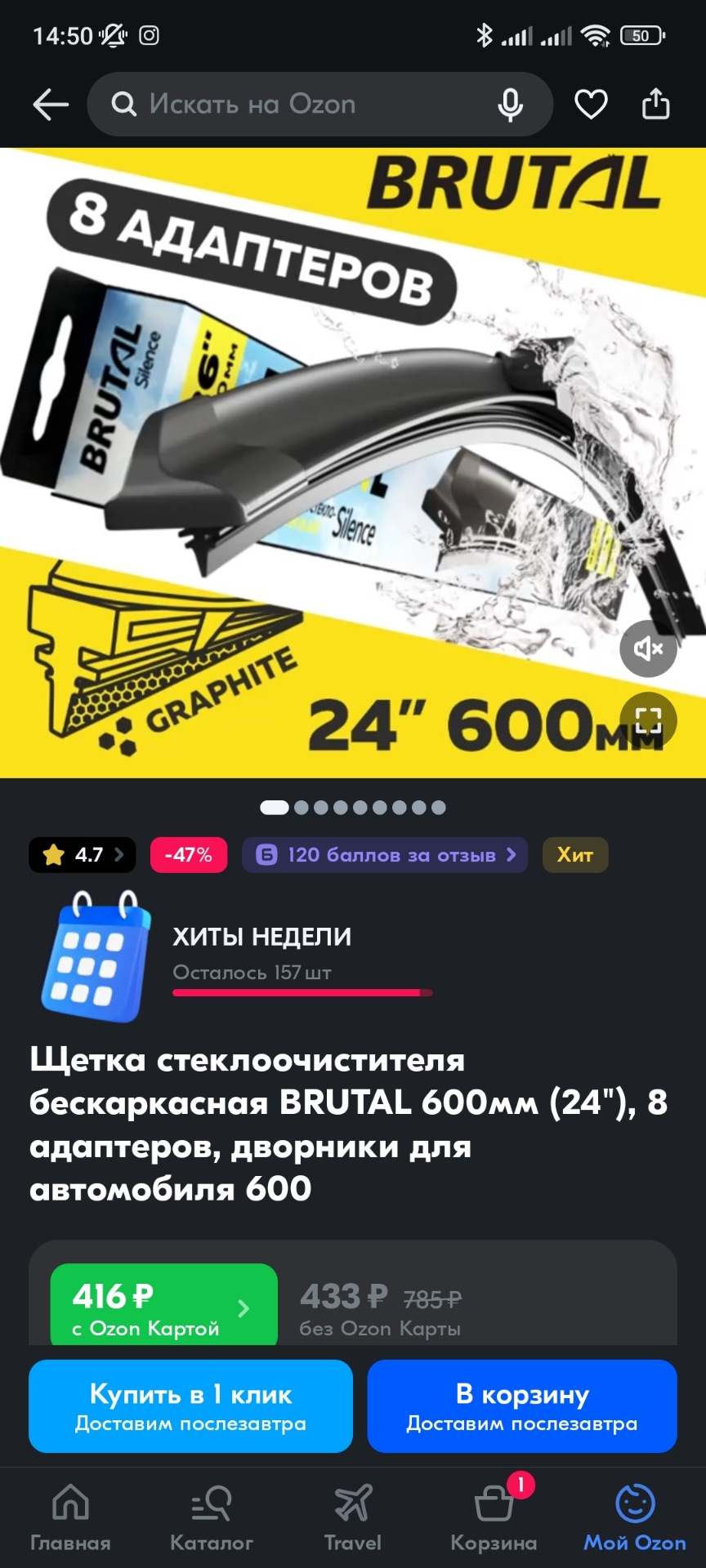Image resolution: width=706 pixels, height=1568 pixels.
Task: Unmute the product video
Action: click(x=648, y=649)
